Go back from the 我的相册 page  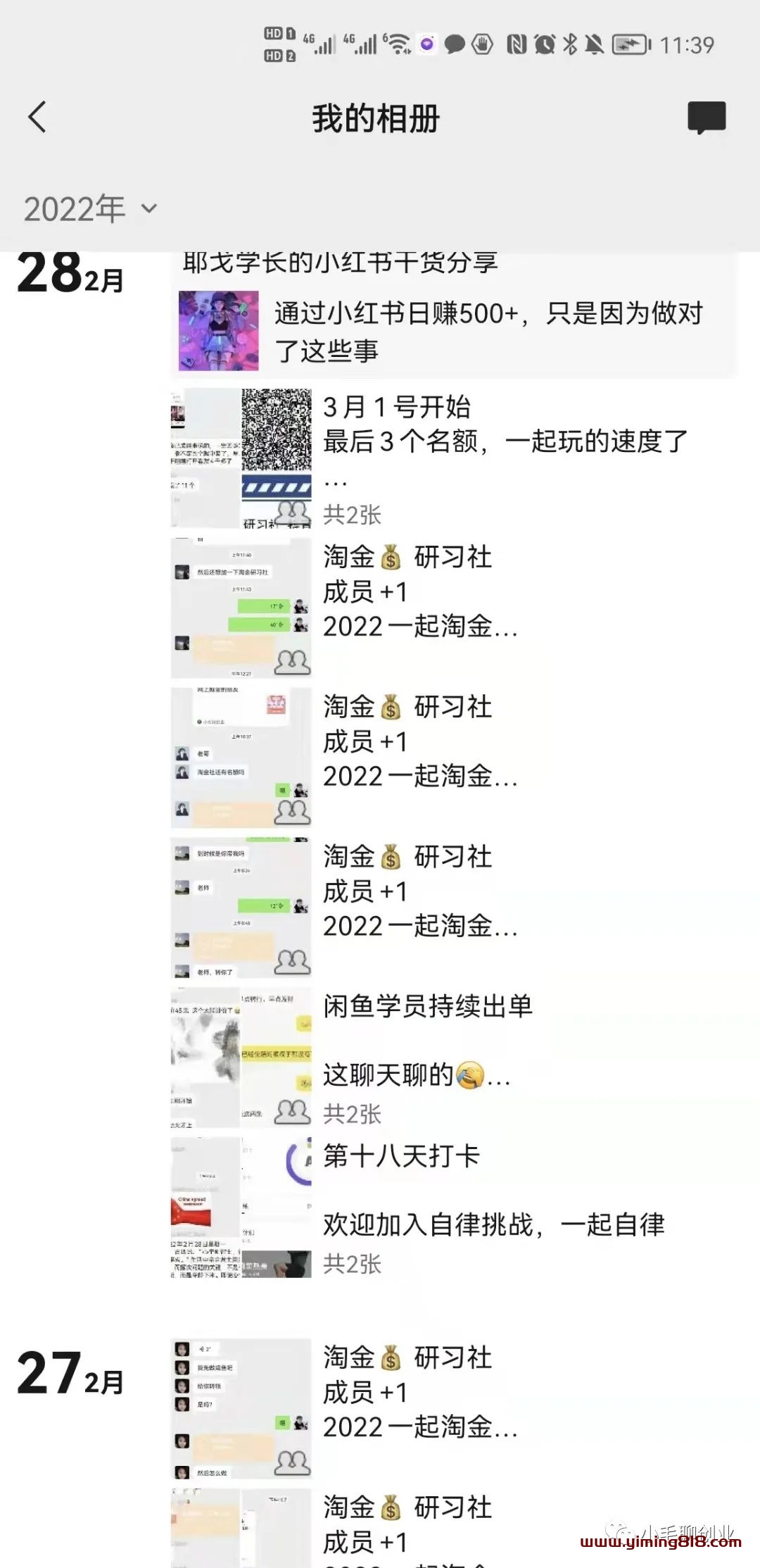[x=38, y=117]
